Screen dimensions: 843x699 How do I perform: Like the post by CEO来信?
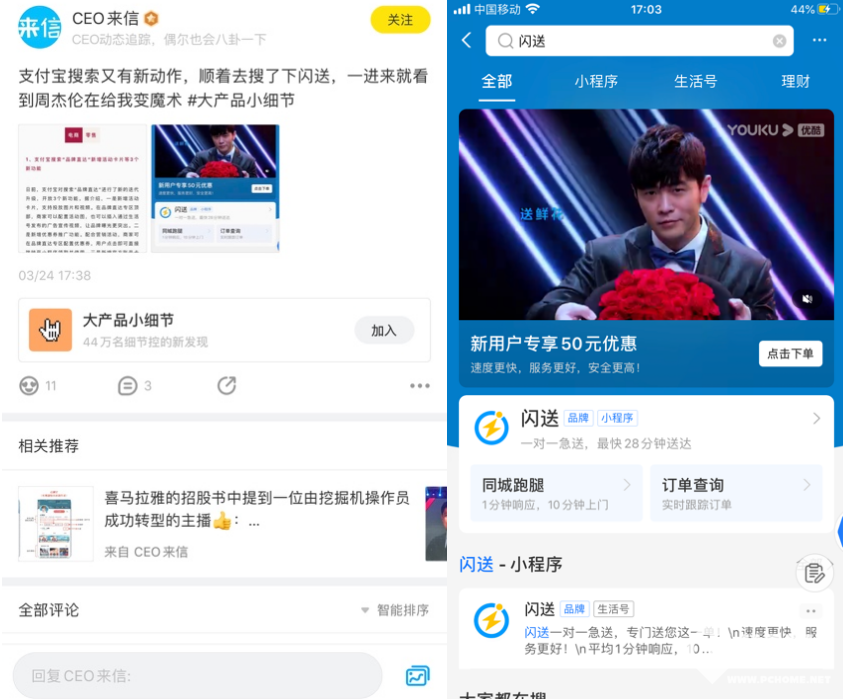[30, 385]
